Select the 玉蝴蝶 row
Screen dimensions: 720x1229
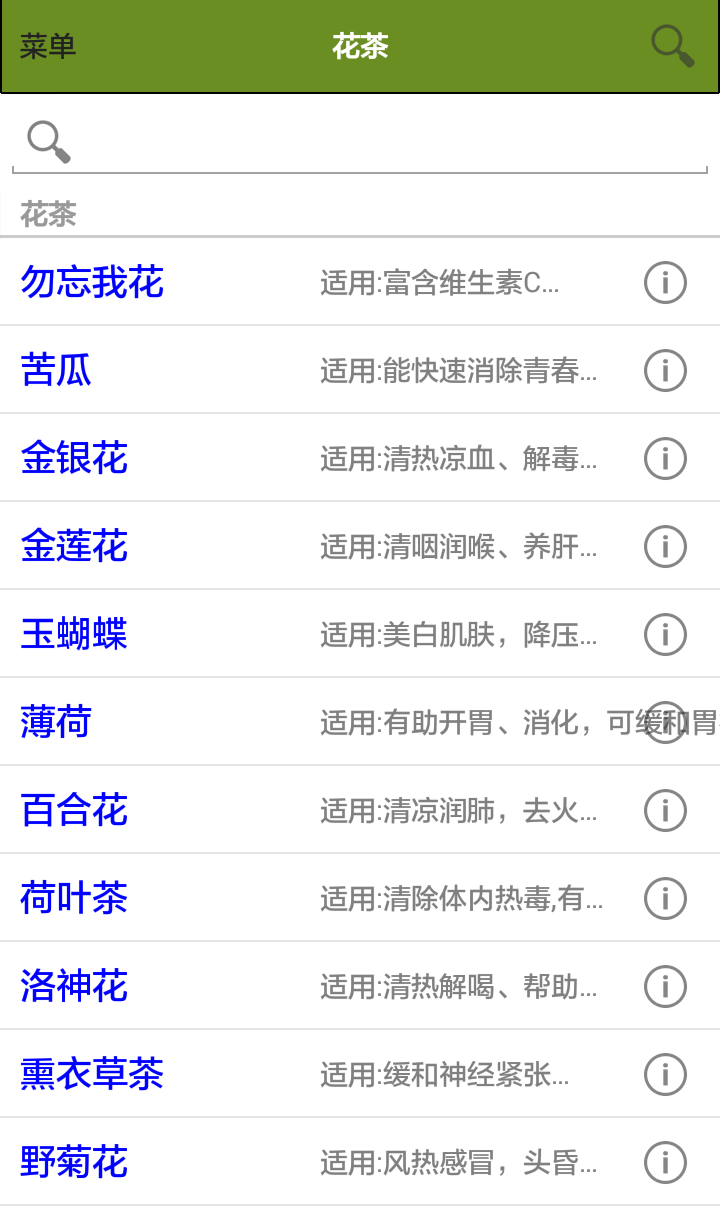[x=360, y=634]
